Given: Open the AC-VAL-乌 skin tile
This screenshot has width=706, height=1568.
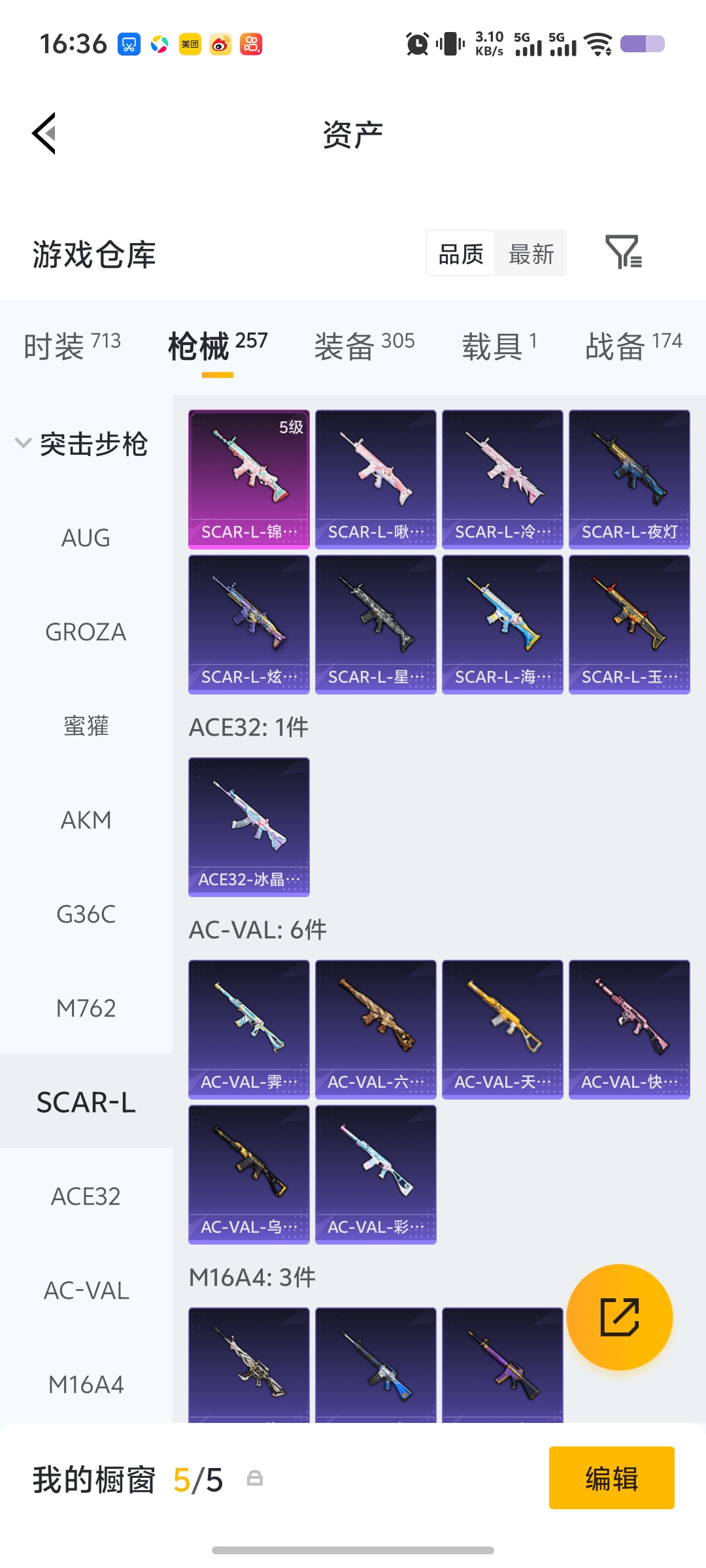Looking at the screenshot, I should [x=248, y=1174].
